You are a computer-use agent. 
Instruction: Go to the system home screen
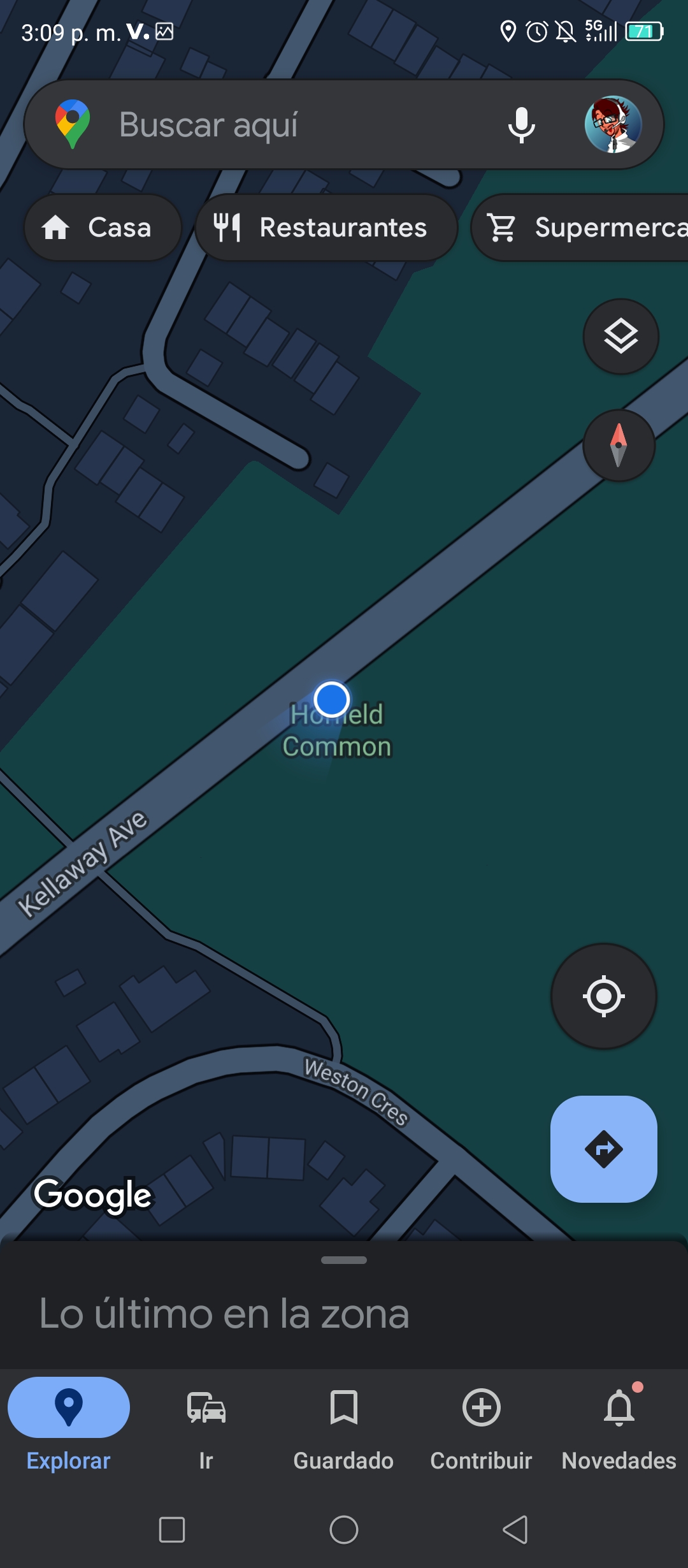point(344,1529)
